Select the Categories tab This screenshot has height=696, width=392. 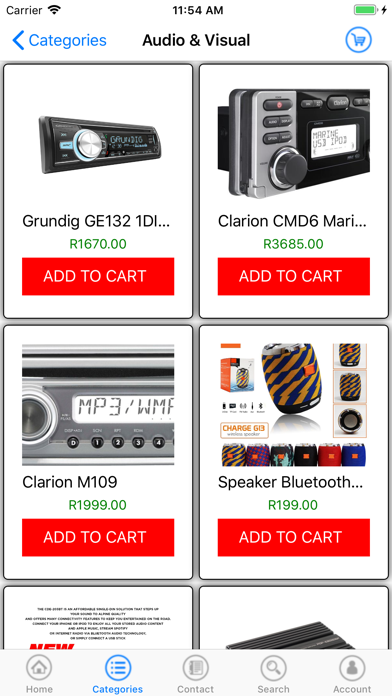[118, 674]
